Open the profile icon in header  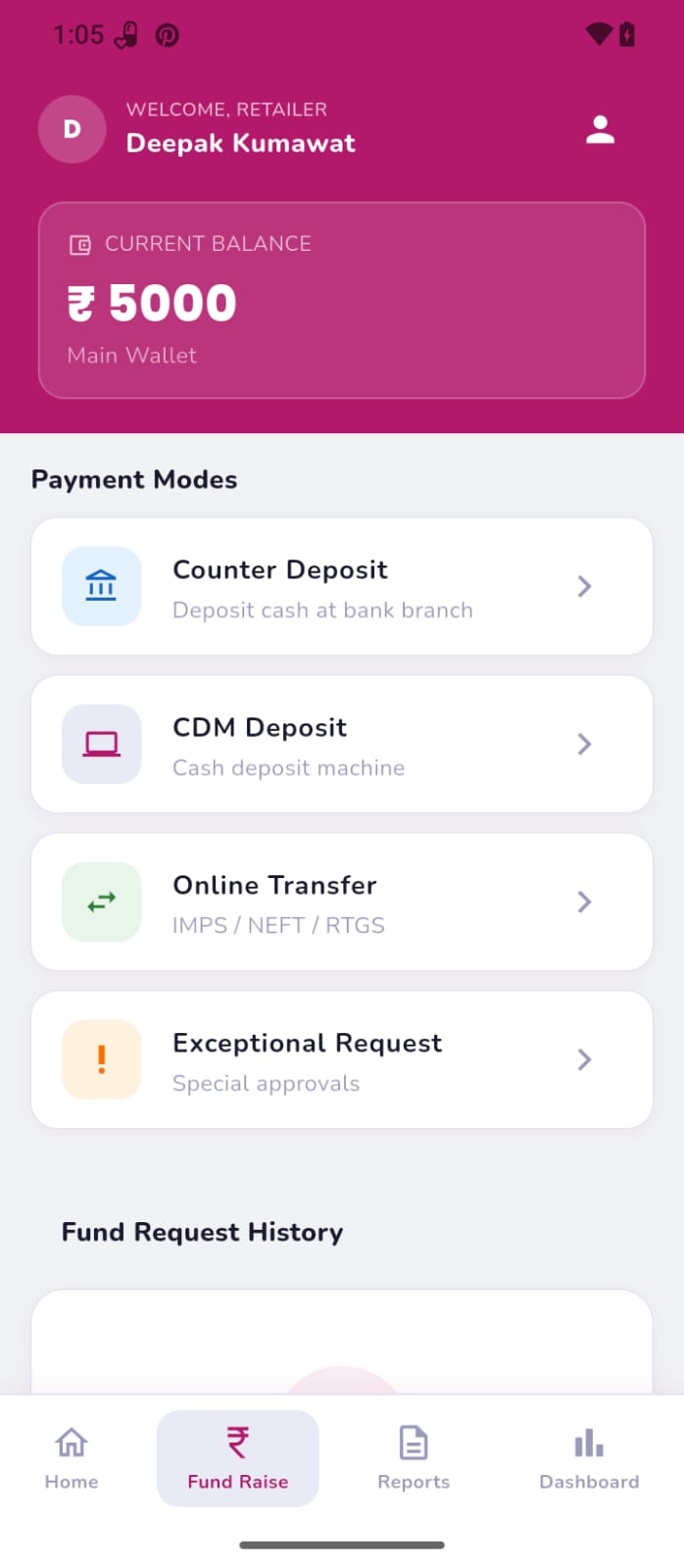[x=600, y=129]
